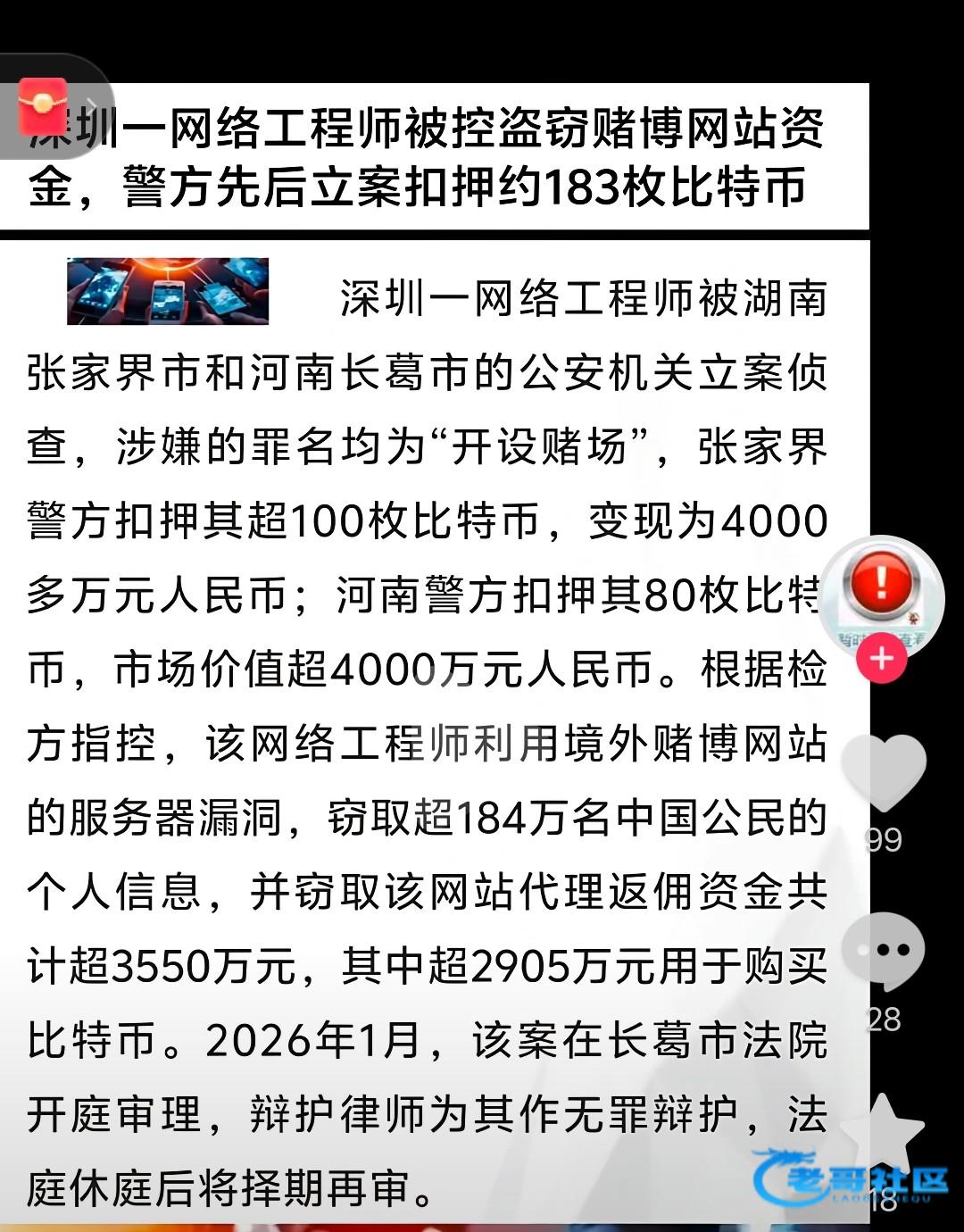Open the red envelope reward widget
Screen dimensions: 964x1232
[43, 106]
